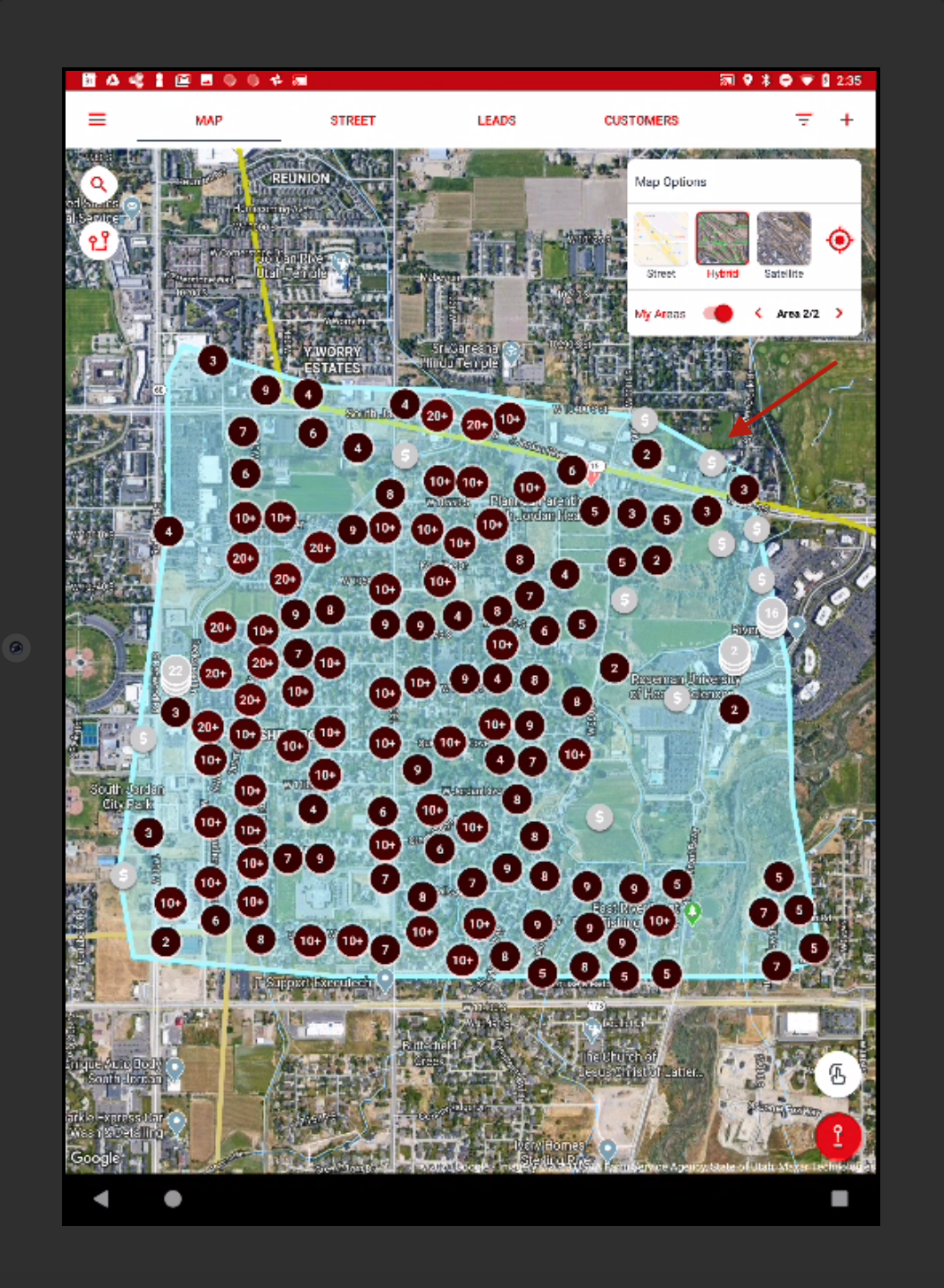This screenshot has height=1288, width=944.
Task: Open the hamburger navigation menu
Action: click(97, 120)
